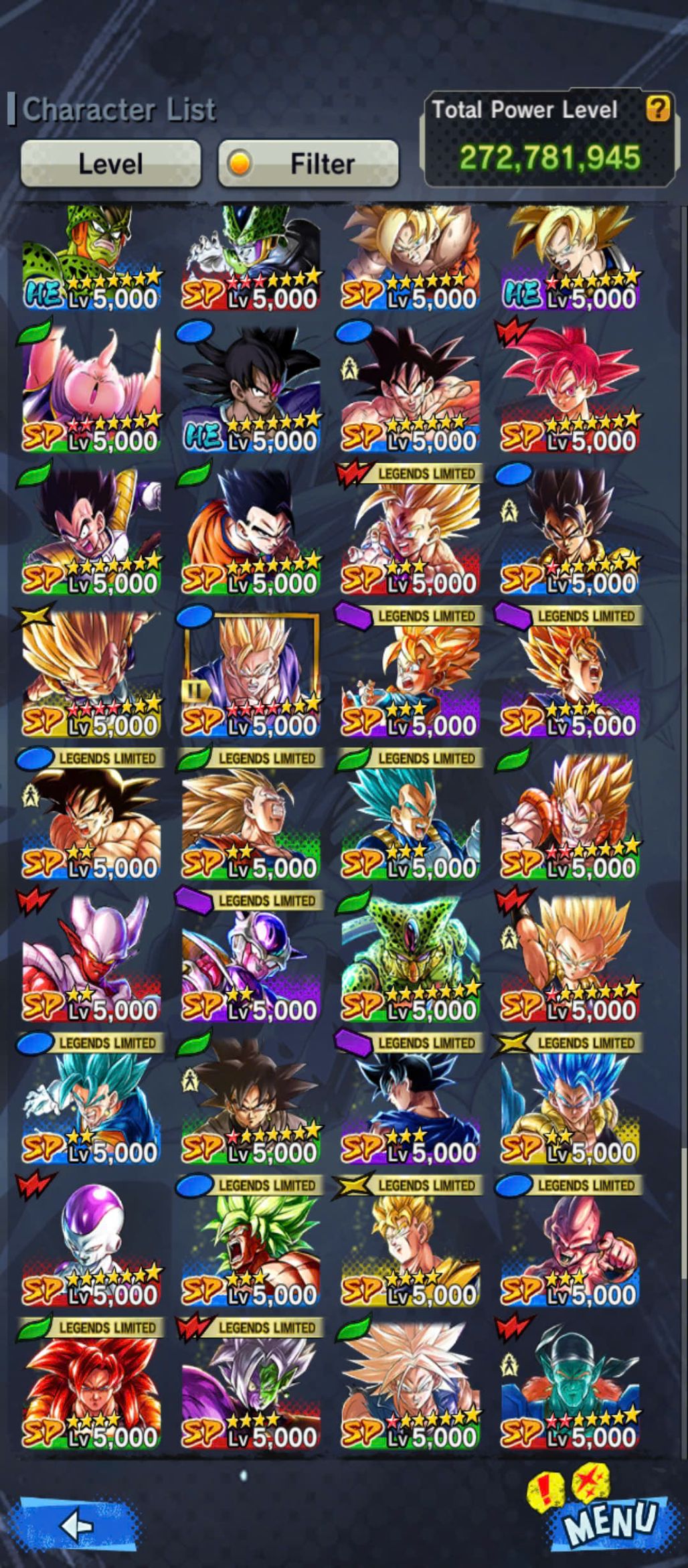
Task: Open the Vegeta with scouter armor card
Action: pyautogui.click(x=91, y=531)
